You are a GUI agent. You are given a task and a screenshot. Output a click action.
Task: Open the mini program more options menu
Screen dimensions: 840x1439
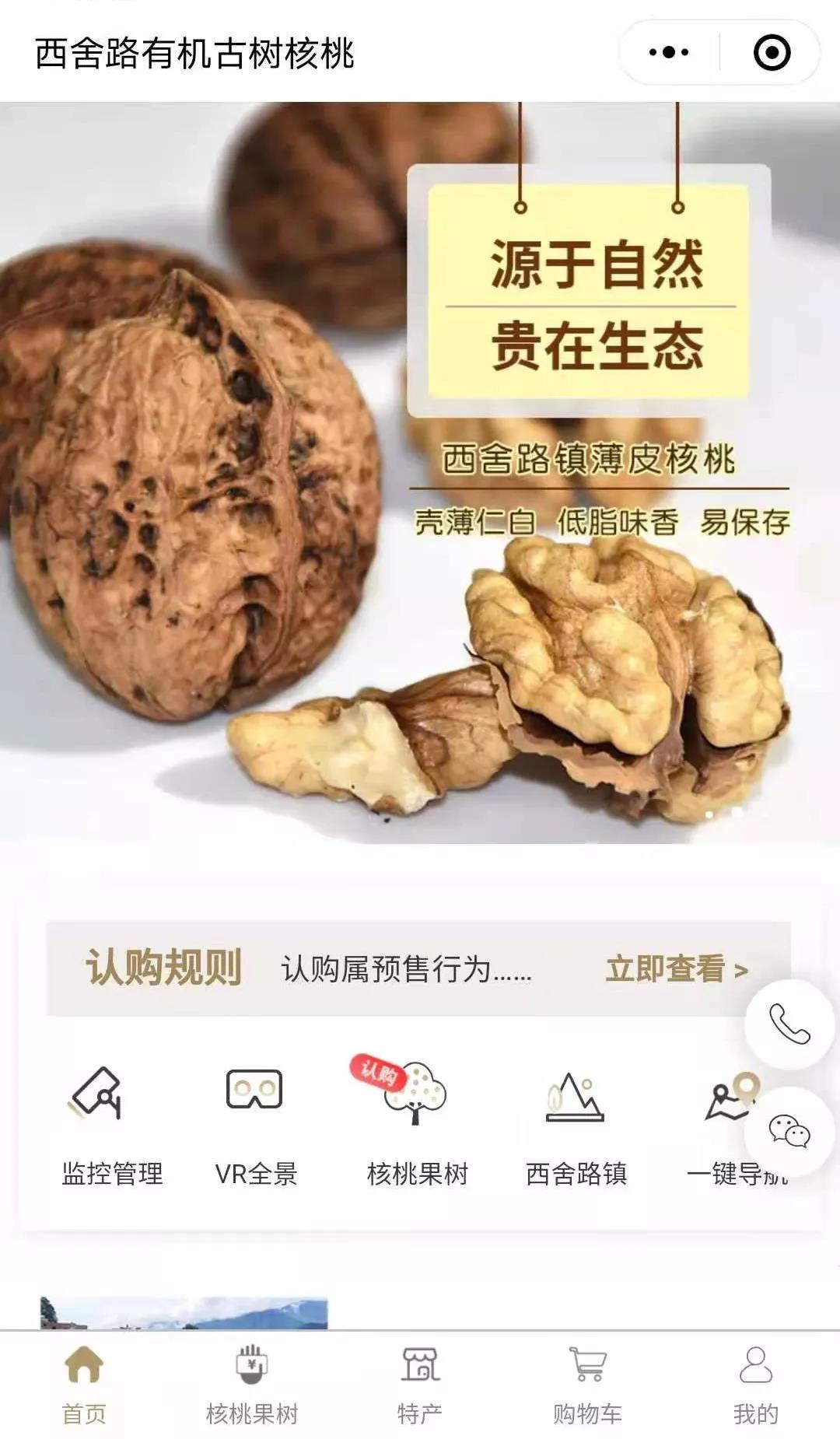669,53
